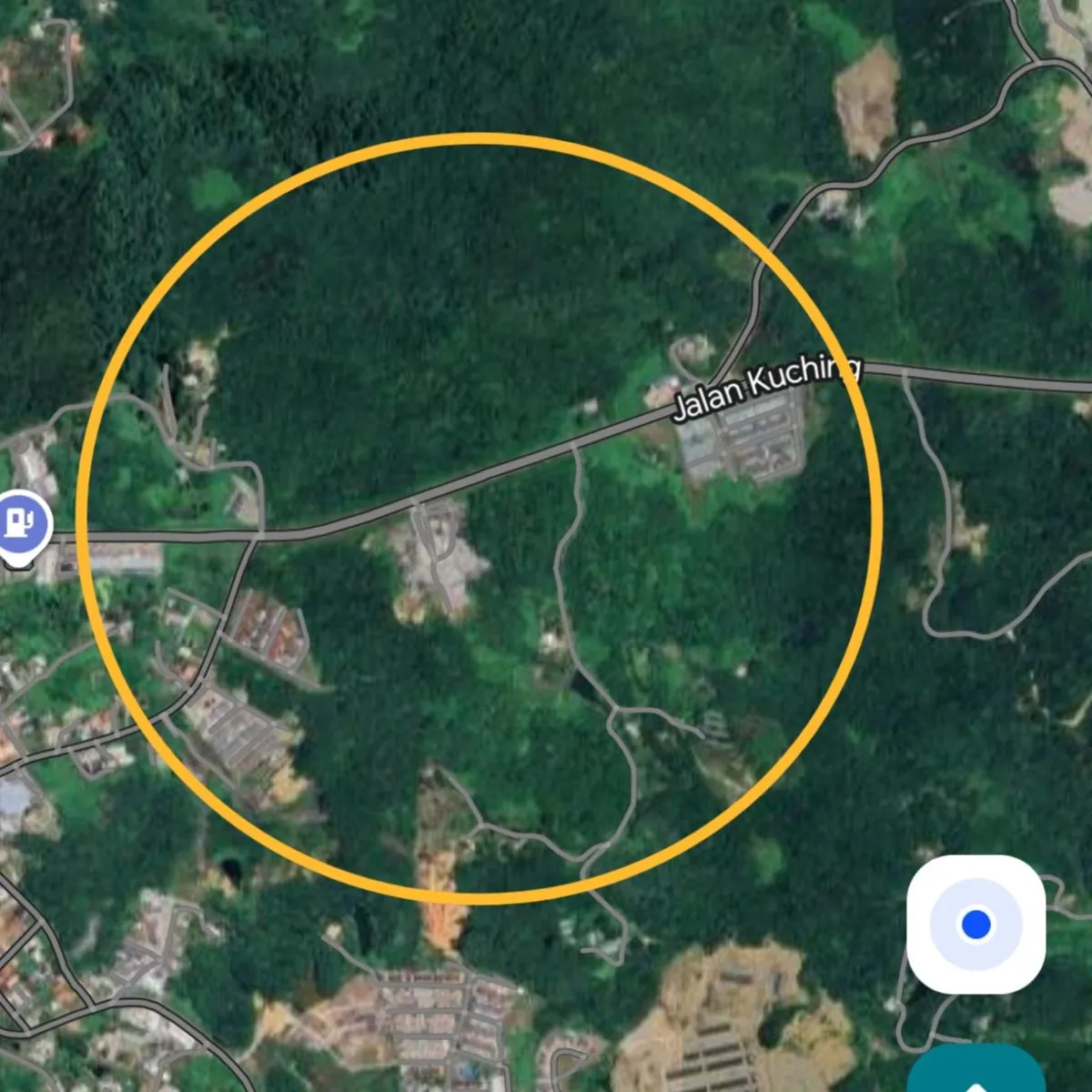Center map on my current location
Viewport: 1092px width, 1092px height.
[976, 925]
